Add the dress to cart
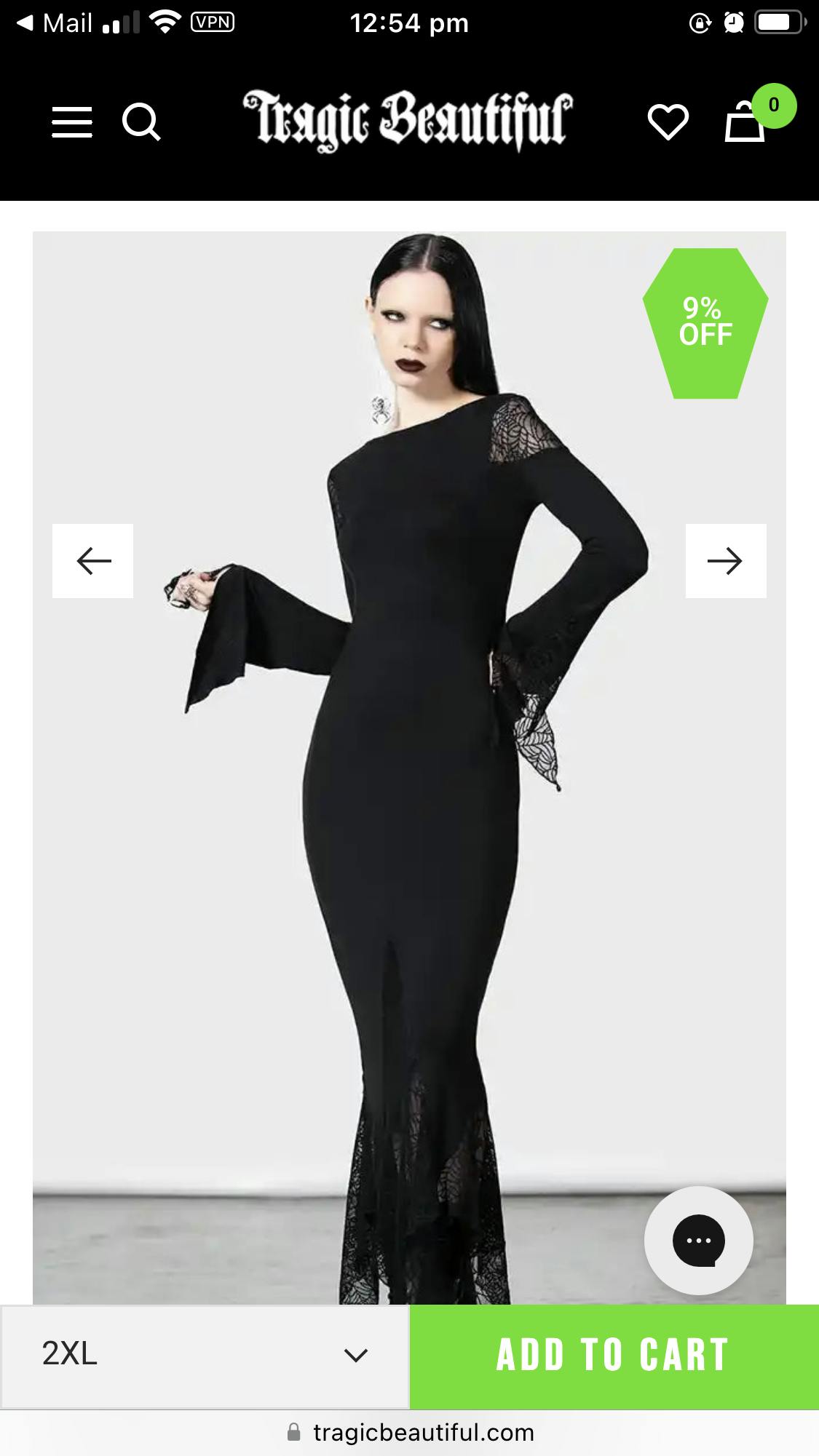Screen dimensions: 819x1456 [613, 1355]
